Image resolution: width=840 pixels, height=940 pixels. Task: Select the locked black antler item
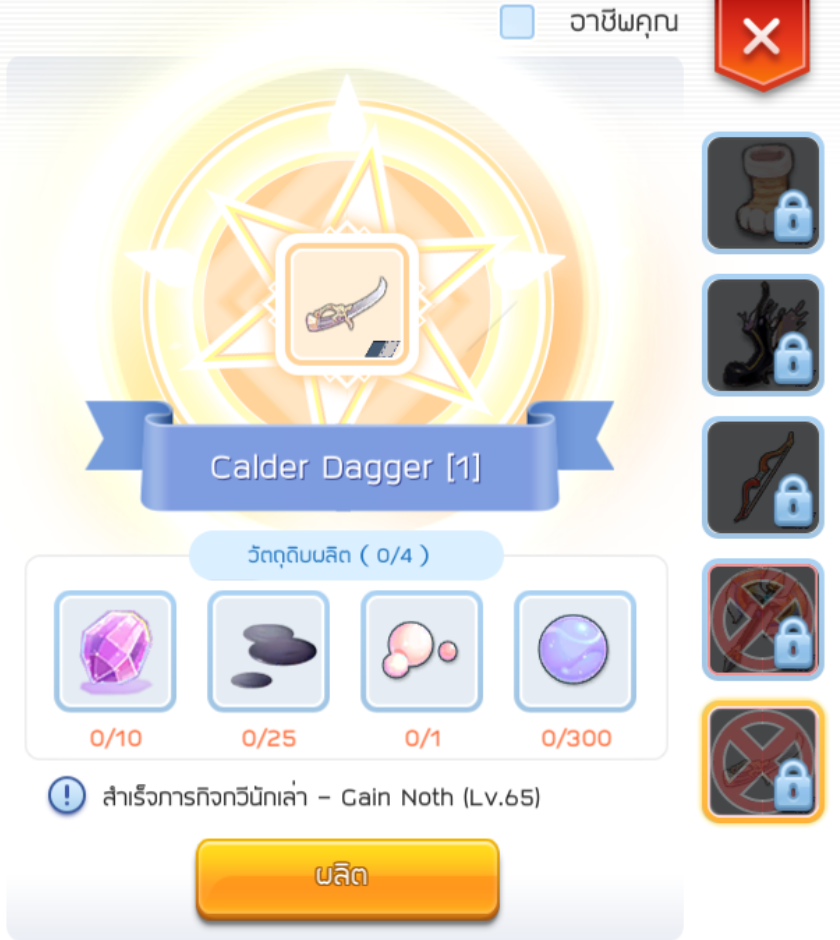tap(763, 334)
